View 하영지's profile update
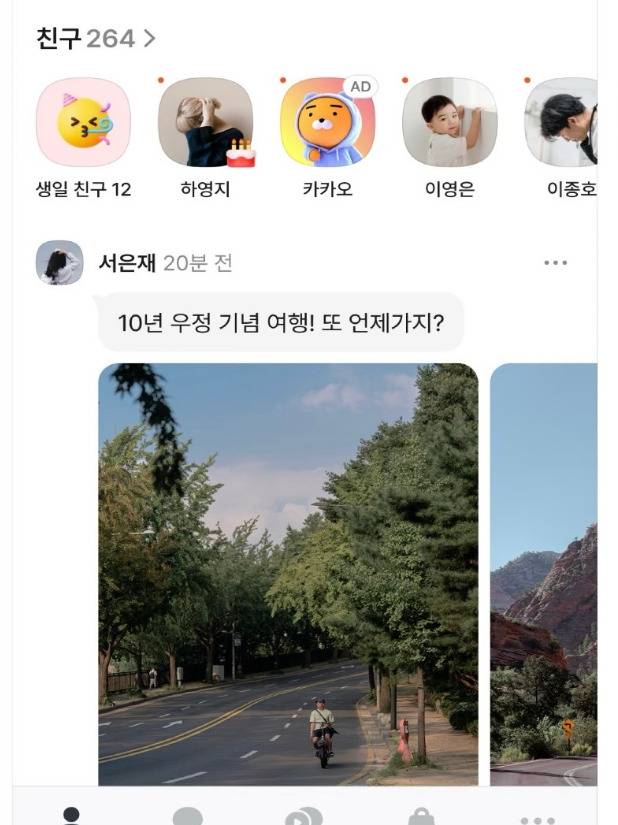Screen dimensions: 618x825 205,123
